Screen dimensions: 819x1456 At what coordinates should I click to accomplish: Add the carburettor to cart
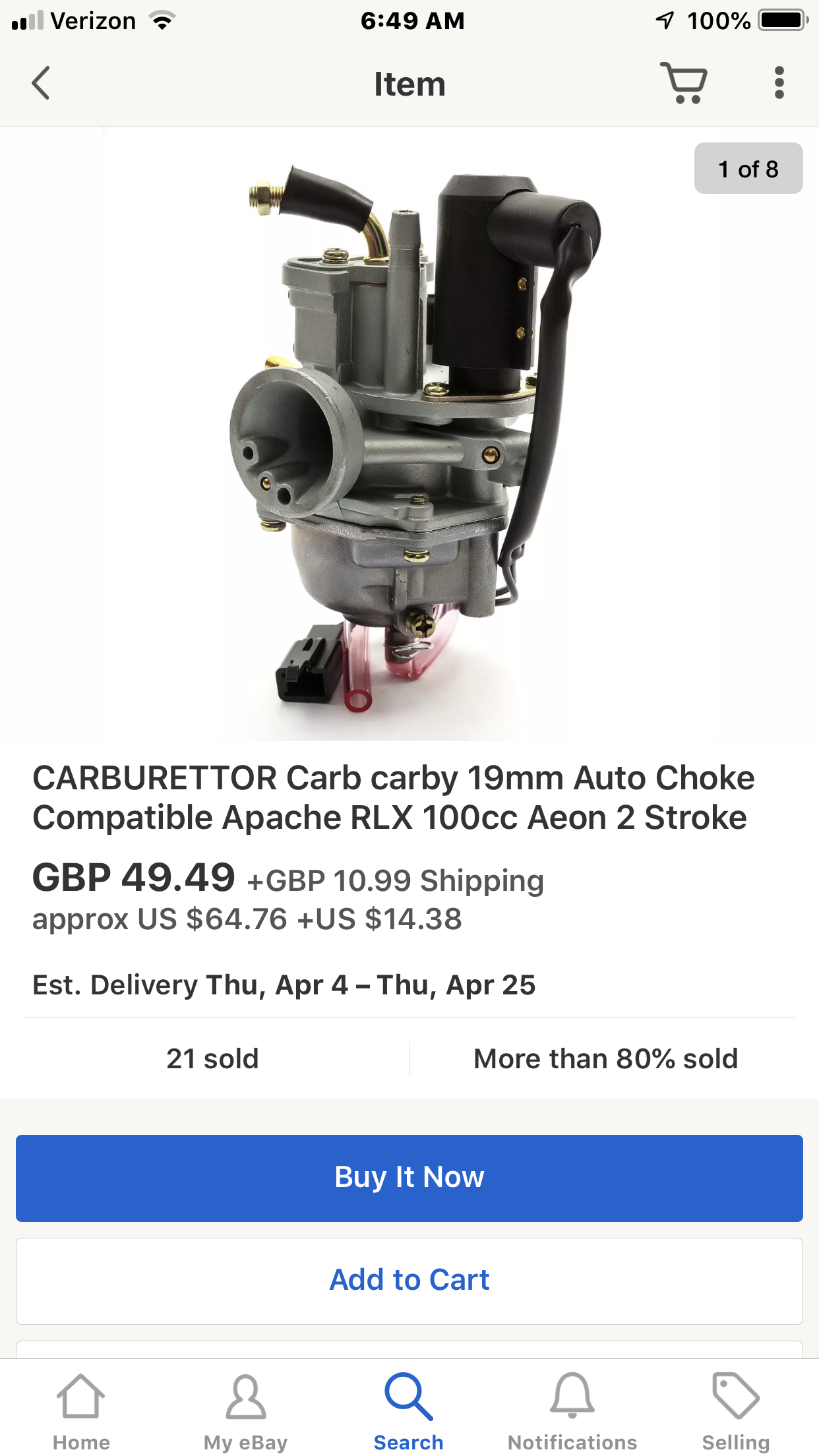point(409,1281)
